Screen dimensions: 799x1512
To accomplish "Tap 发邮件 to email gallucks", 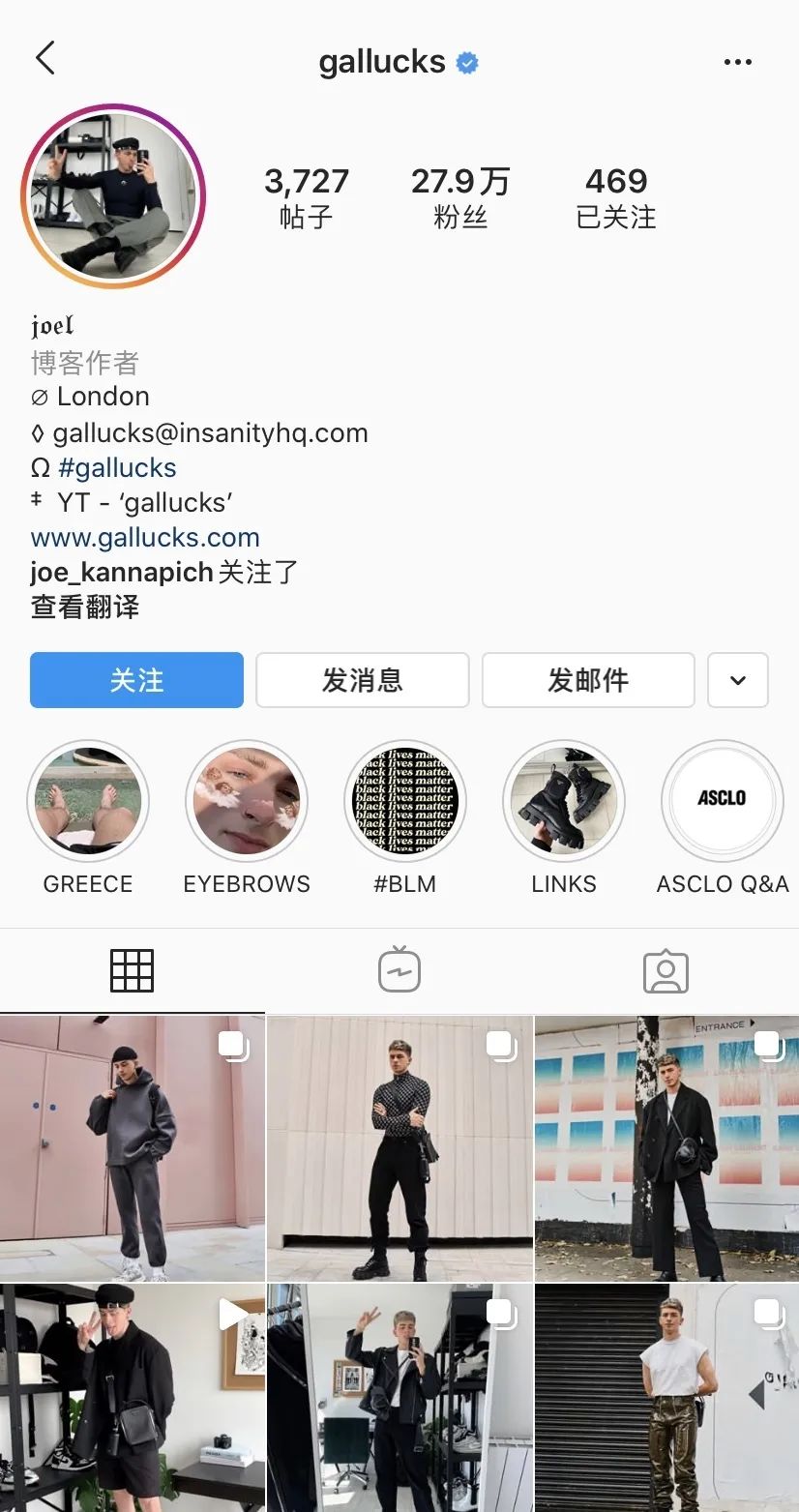I will click(x=588, y=680).
